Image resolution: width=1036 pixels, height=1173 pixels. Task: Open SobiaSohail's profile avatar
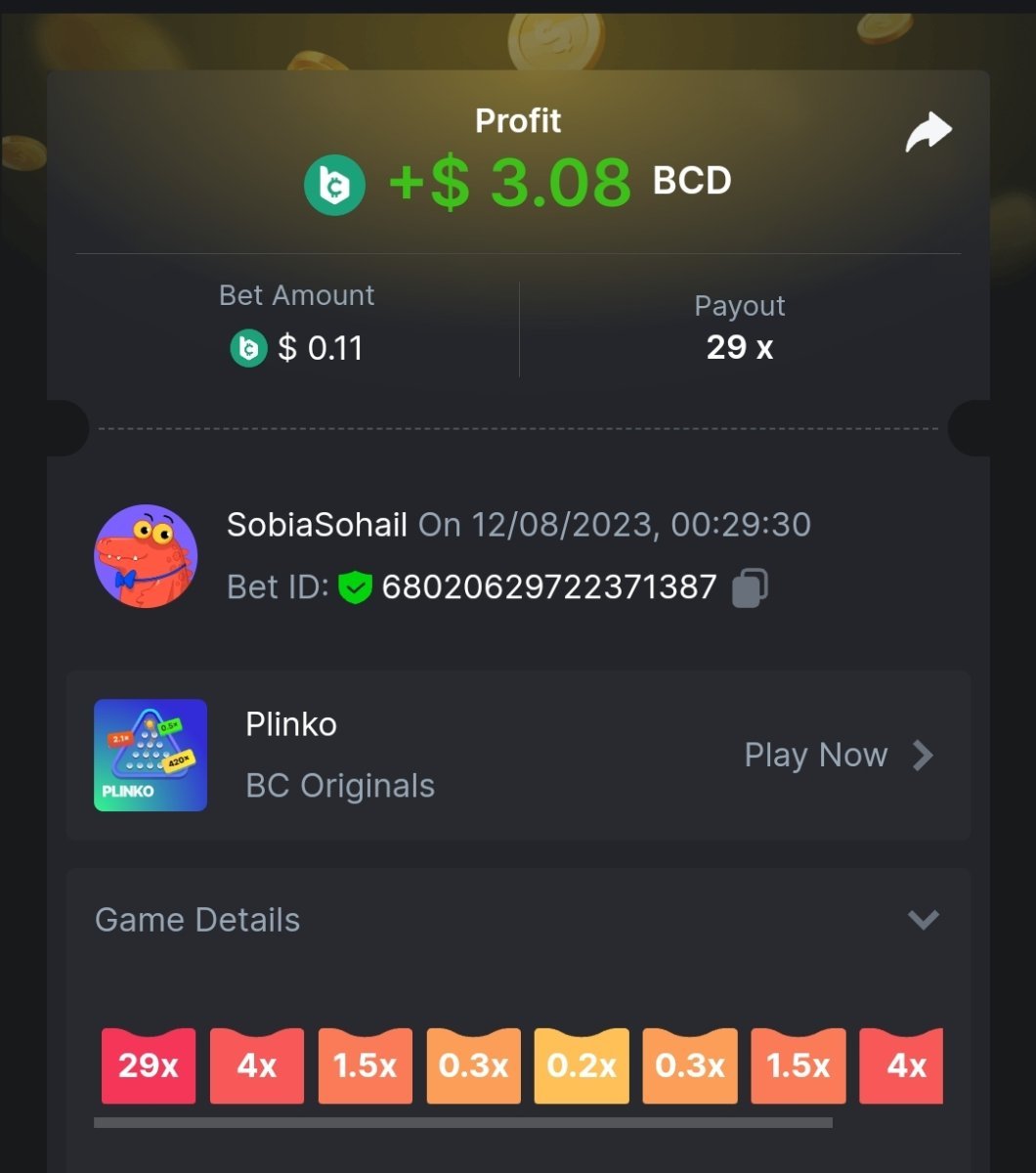[146, 556]
